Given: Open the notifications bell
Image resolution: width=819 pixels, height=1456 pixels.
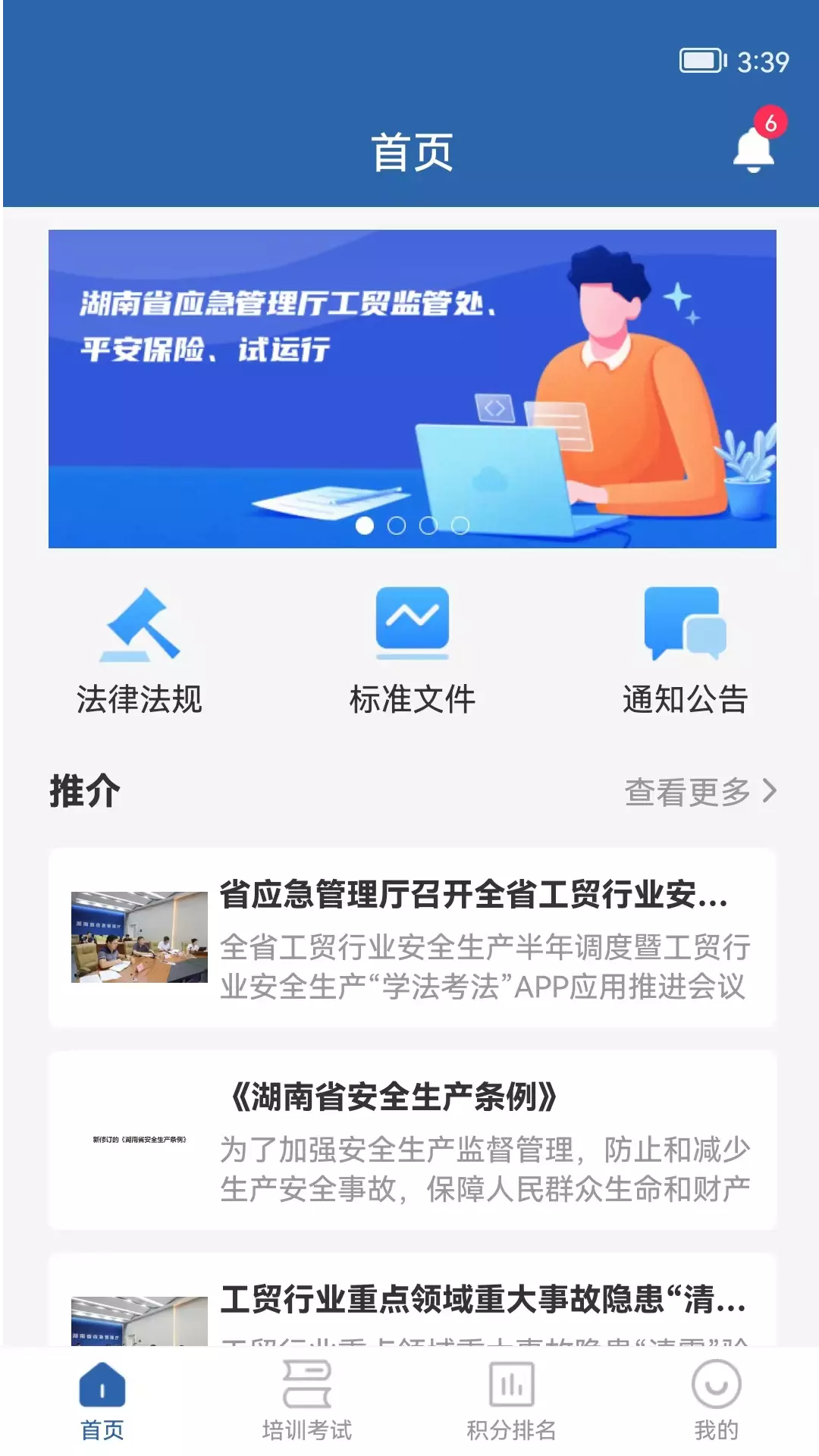Looking at the screenshot, I should coord(754,148).
